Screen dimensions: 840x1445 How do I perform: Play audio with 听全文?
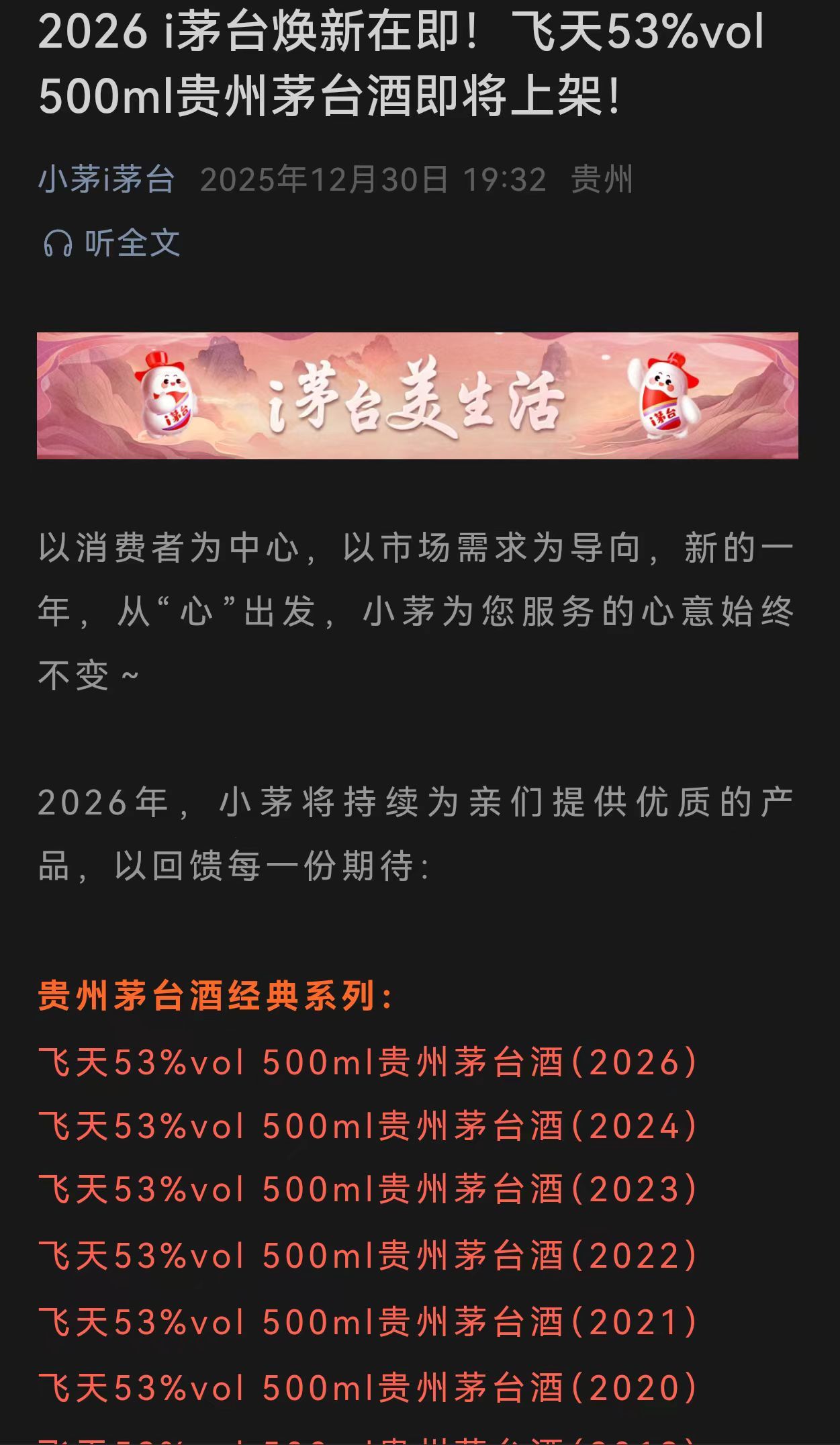coord(112,243)
